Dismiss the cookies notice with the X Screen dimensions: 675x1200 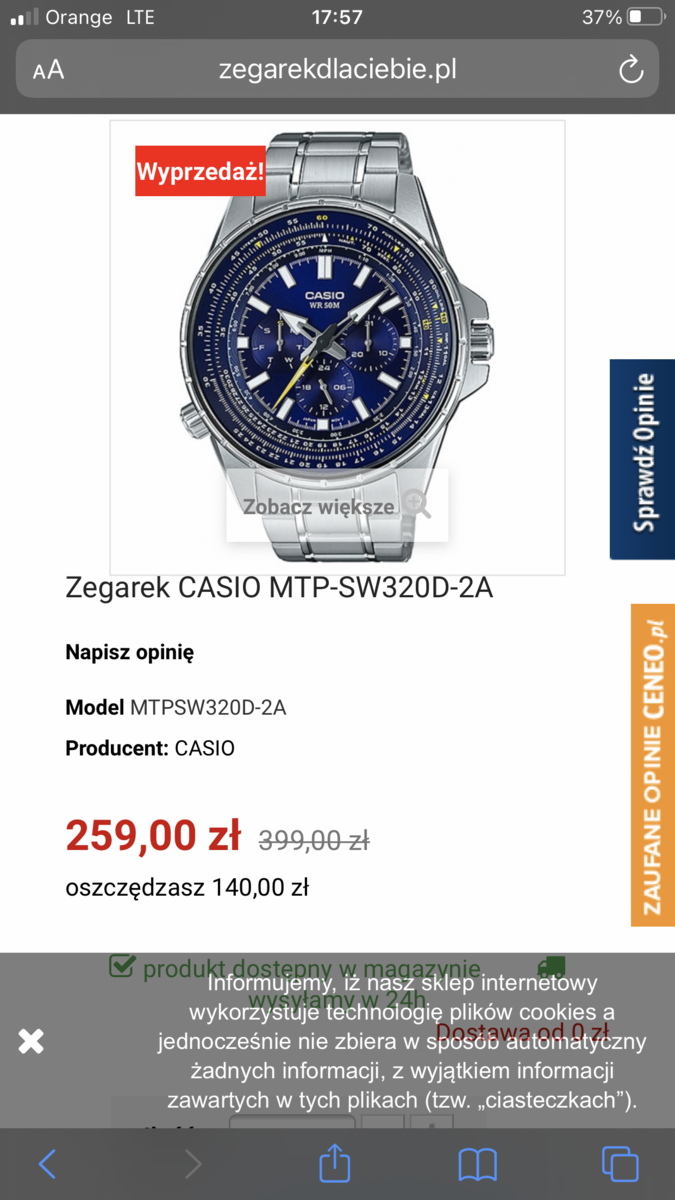[31, 1041]
